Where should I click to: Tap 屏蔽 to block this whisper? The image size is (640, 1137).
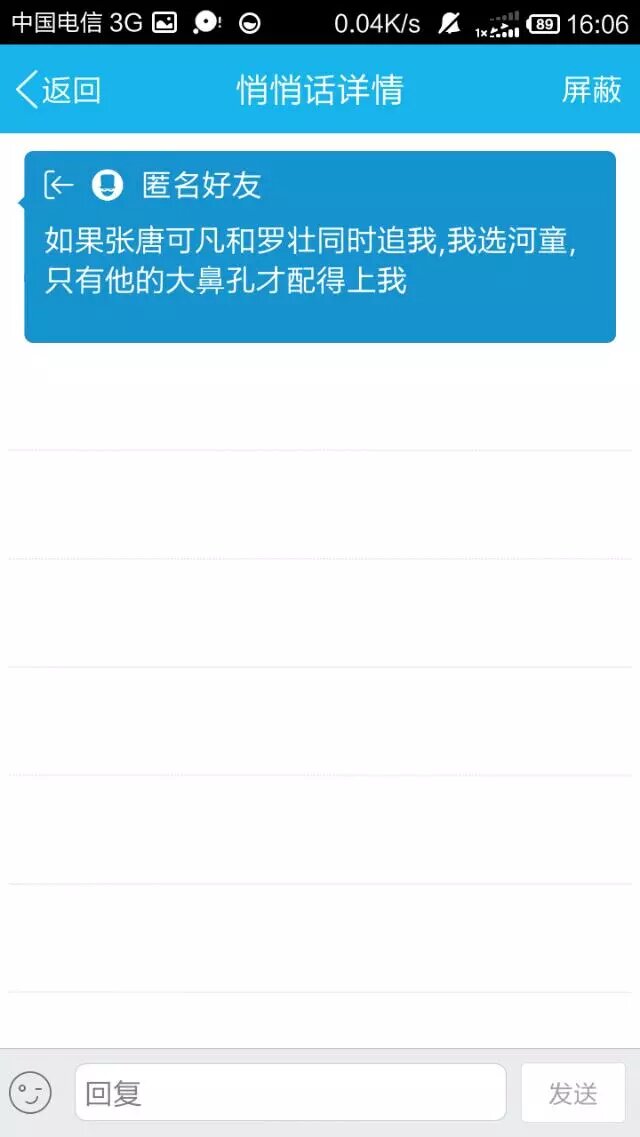click(x=591, y=90)
